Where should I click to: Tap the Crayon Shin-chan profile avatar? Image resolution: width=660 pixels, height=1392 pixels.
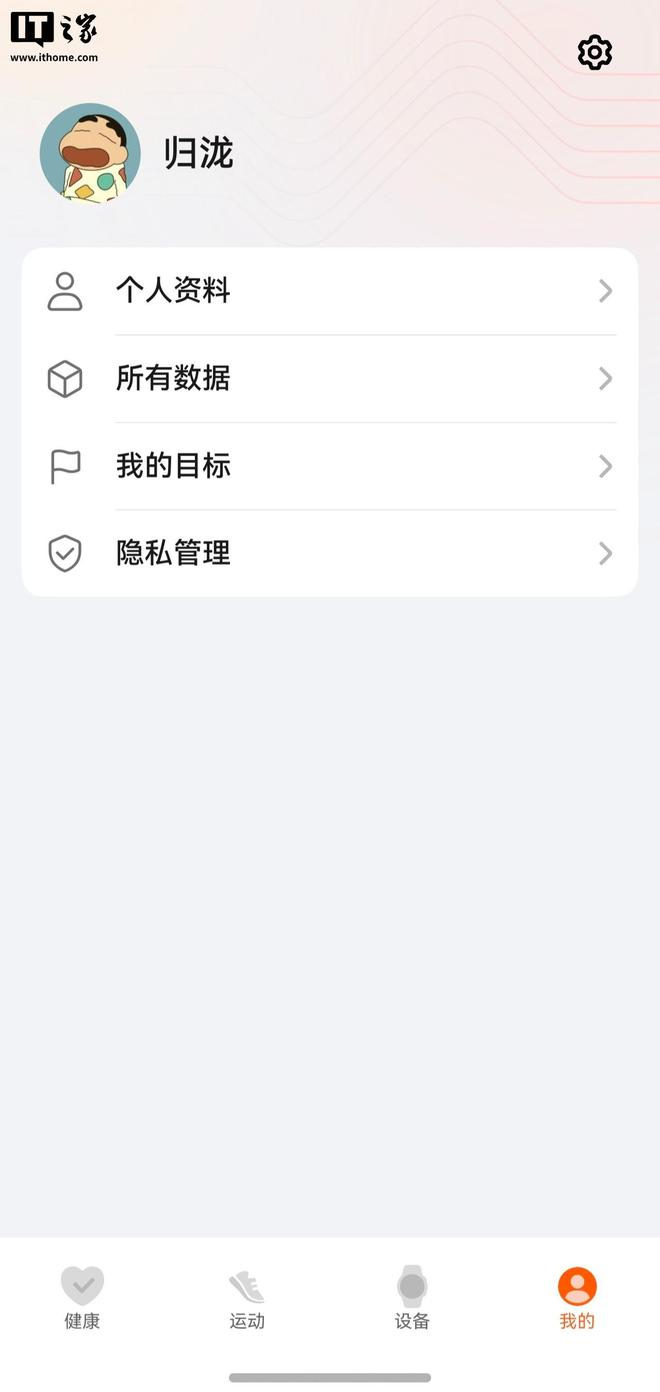tap(90, 153)
